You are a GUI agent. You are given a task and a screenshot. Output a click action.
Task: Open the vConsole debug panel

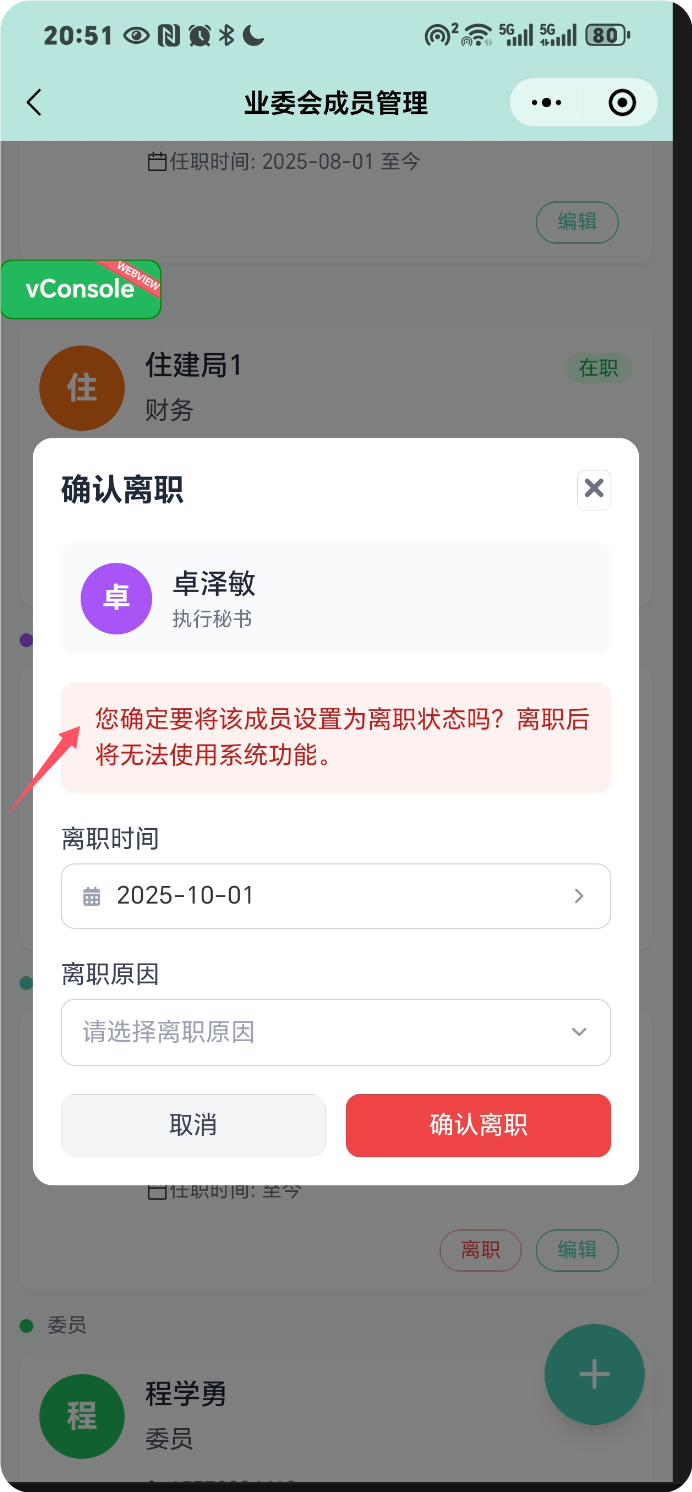pos(80,289)
